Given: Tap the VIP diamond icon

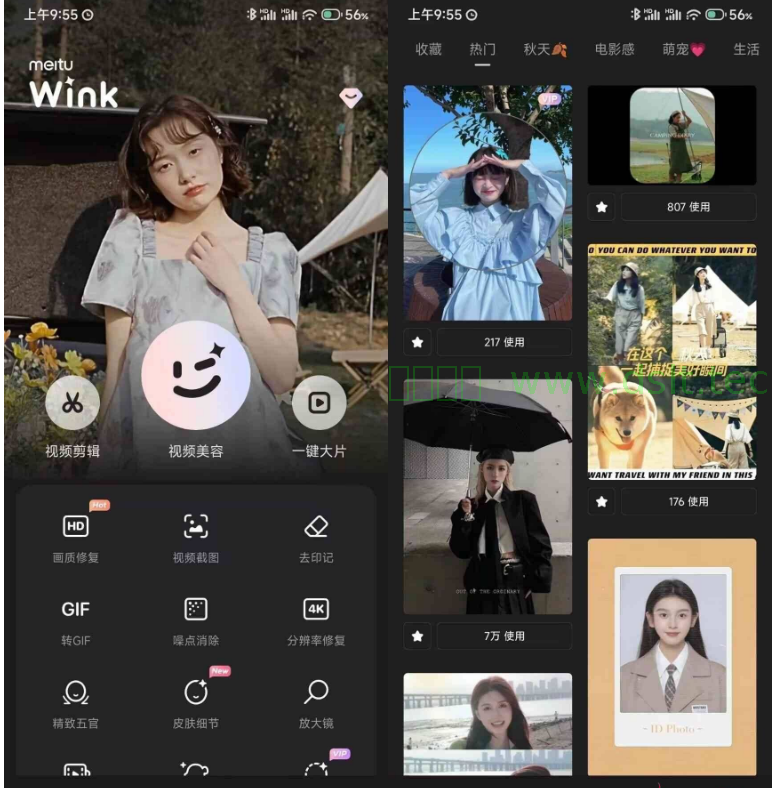Looking at the screenshot, I should tap(350, 97).
